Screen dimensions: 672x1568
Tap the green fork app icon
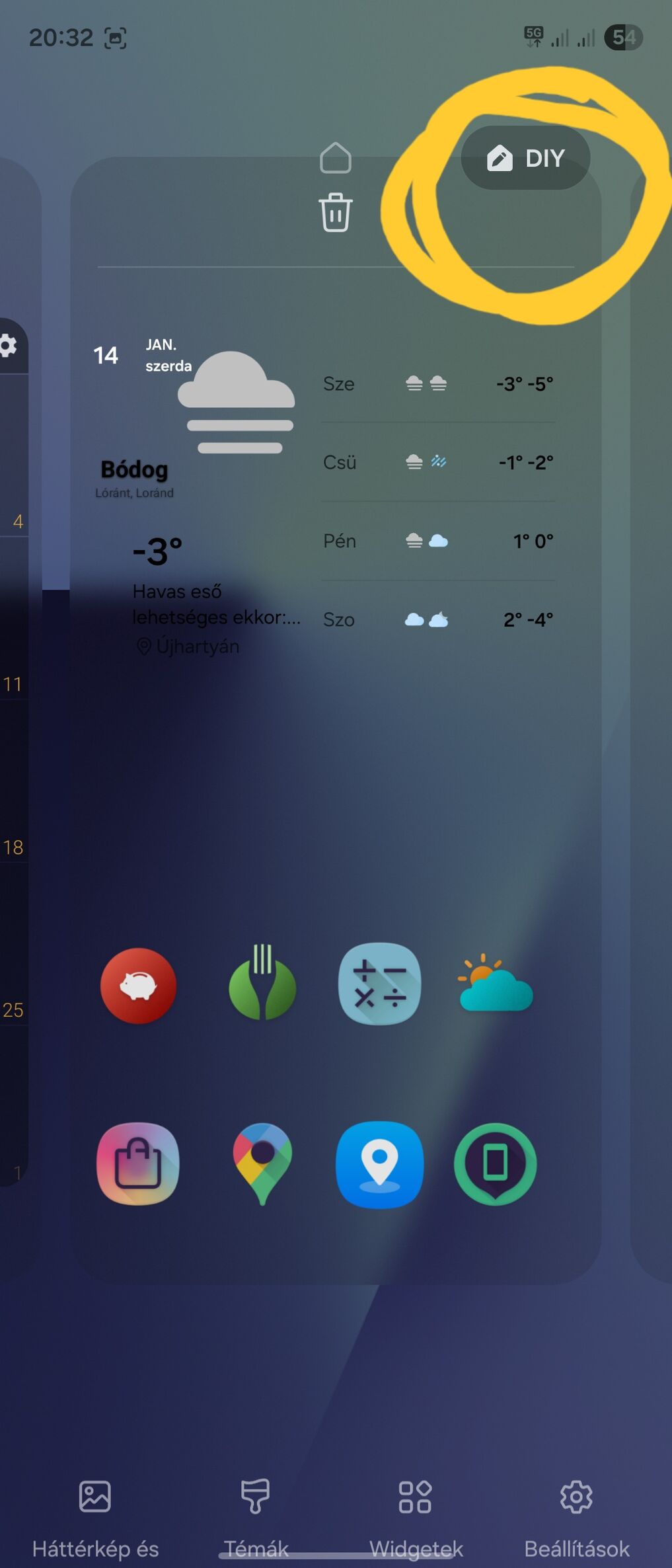tap(262, 984)
